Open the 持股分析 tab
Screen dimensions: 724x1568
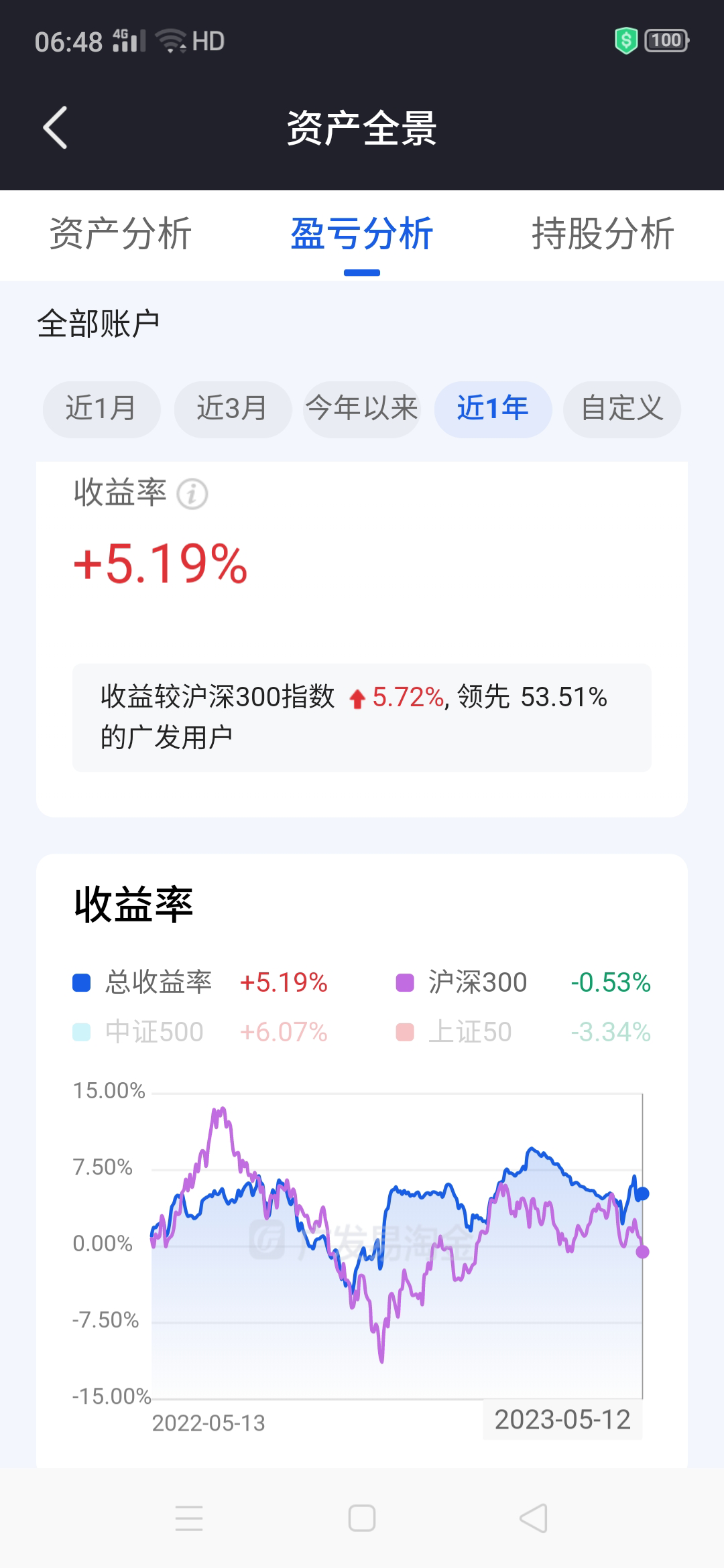tap(603, 234)
